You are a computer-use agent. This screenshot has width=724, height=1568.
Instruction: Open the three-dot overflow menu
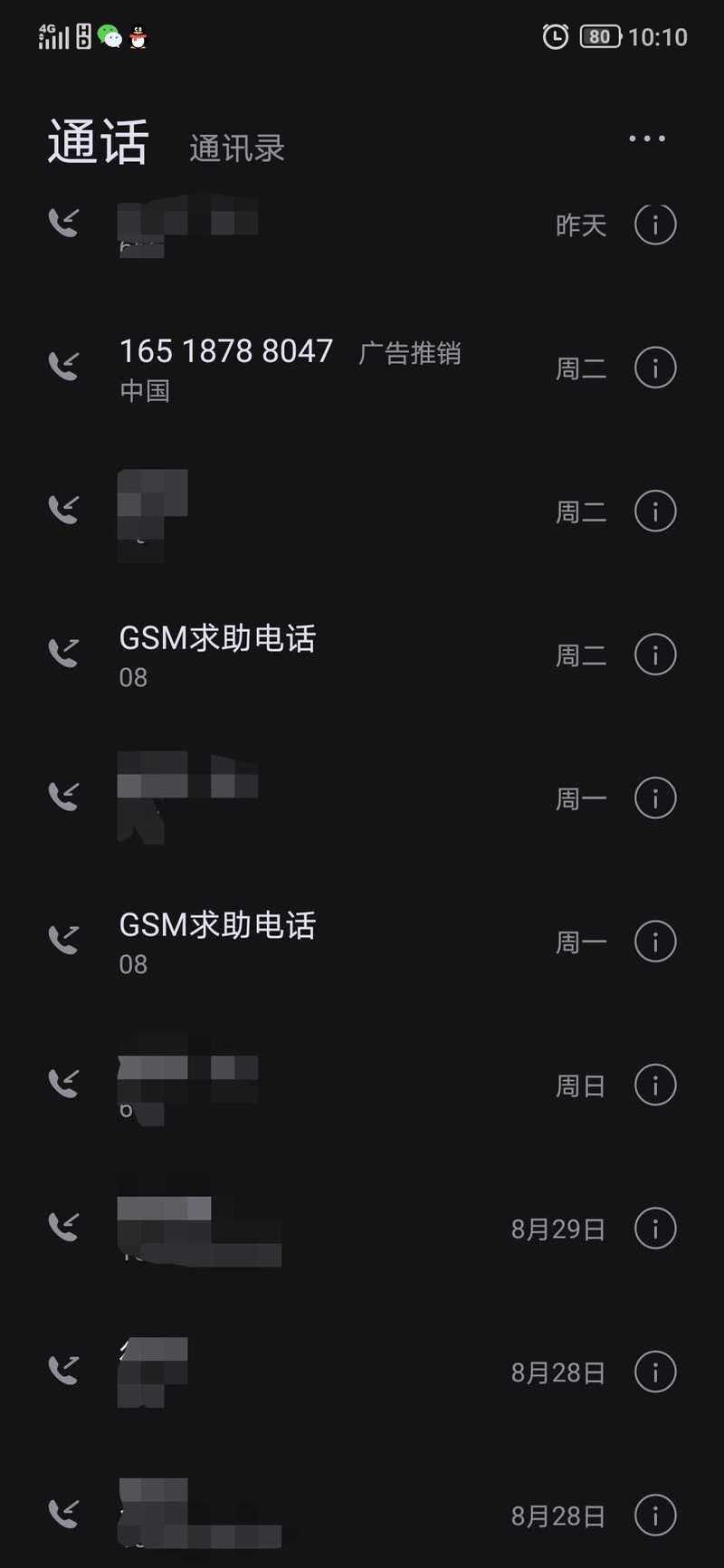(x=647, y=139)
